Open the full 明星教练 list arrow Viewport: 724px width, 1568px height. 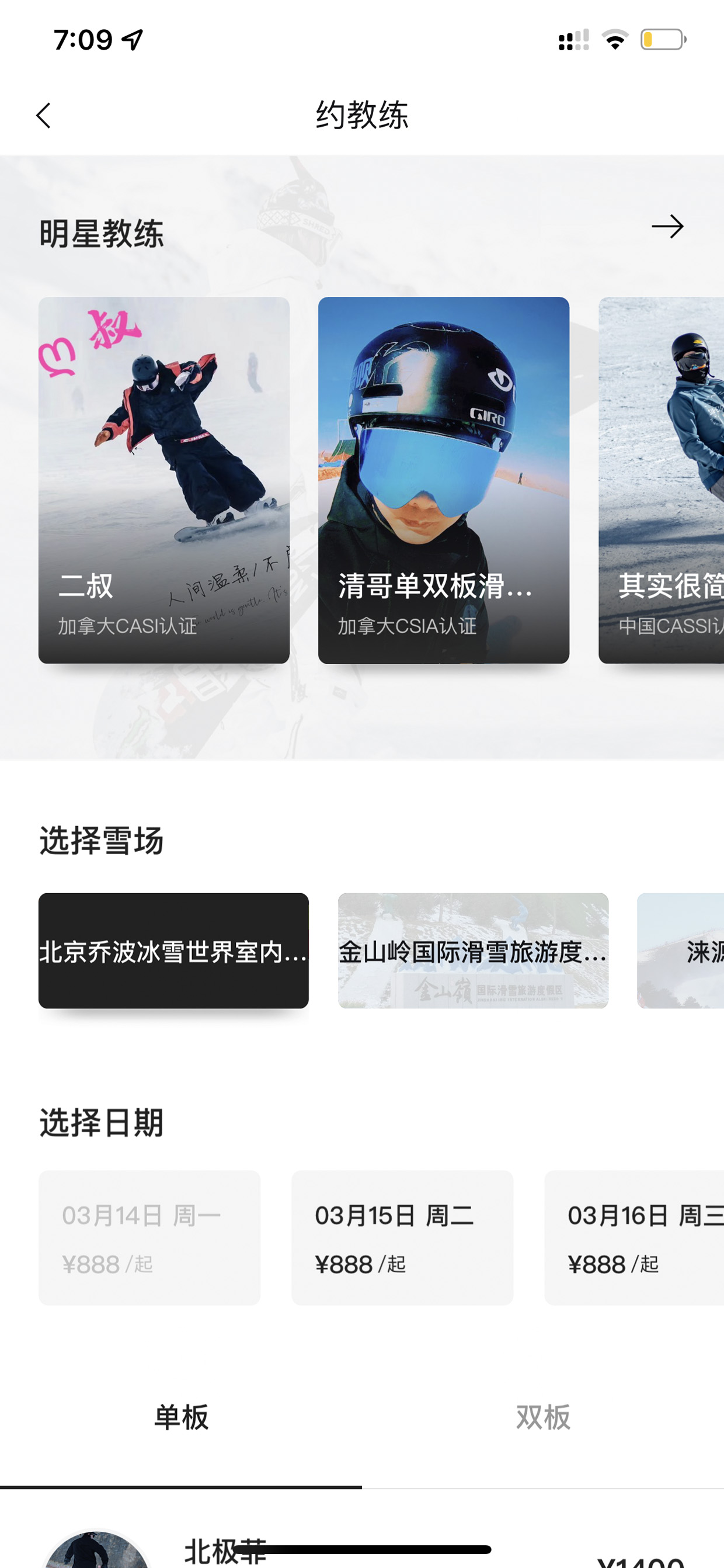click(667, 227)
